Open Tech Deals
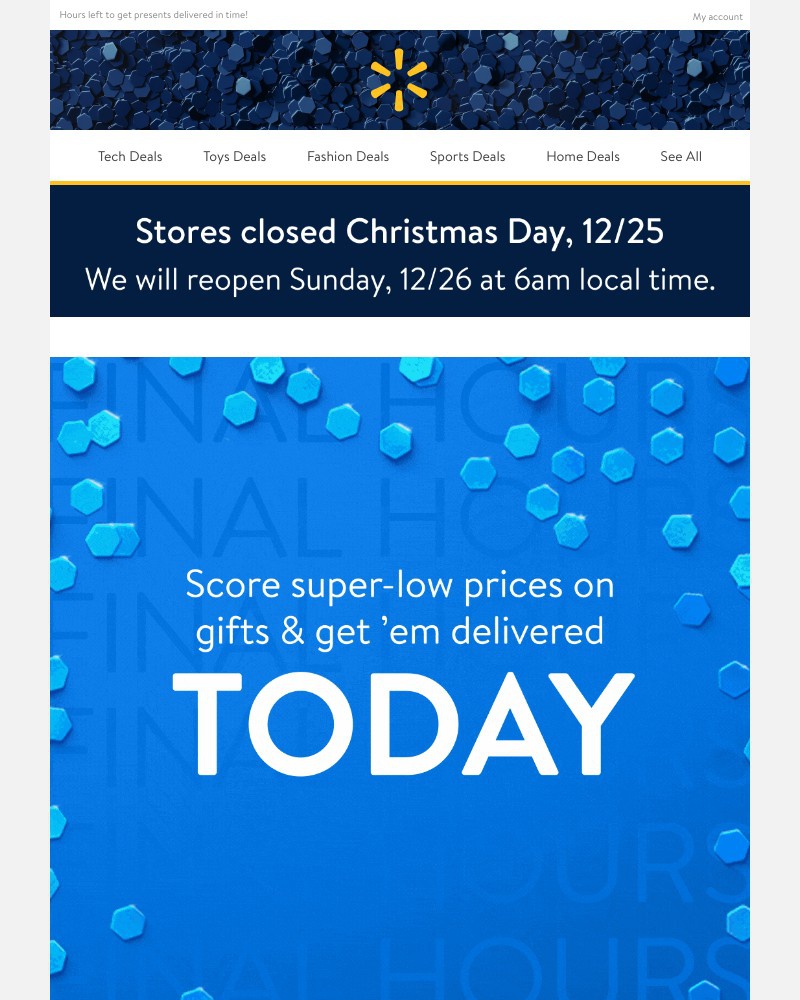The height and width of the screenshot is (1000, 800). [130, 156]
